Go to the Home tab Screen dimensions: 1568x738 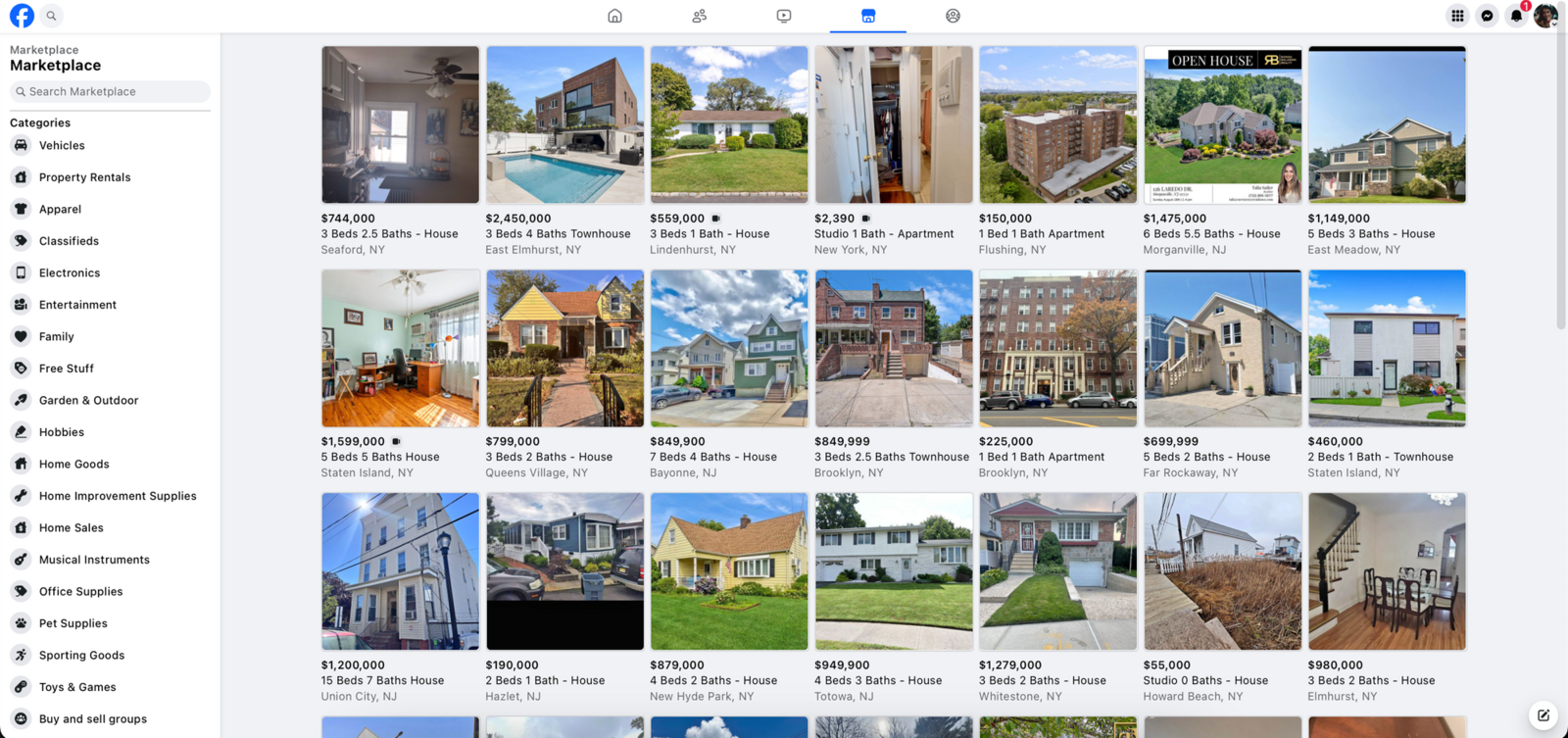coord(614,16)
